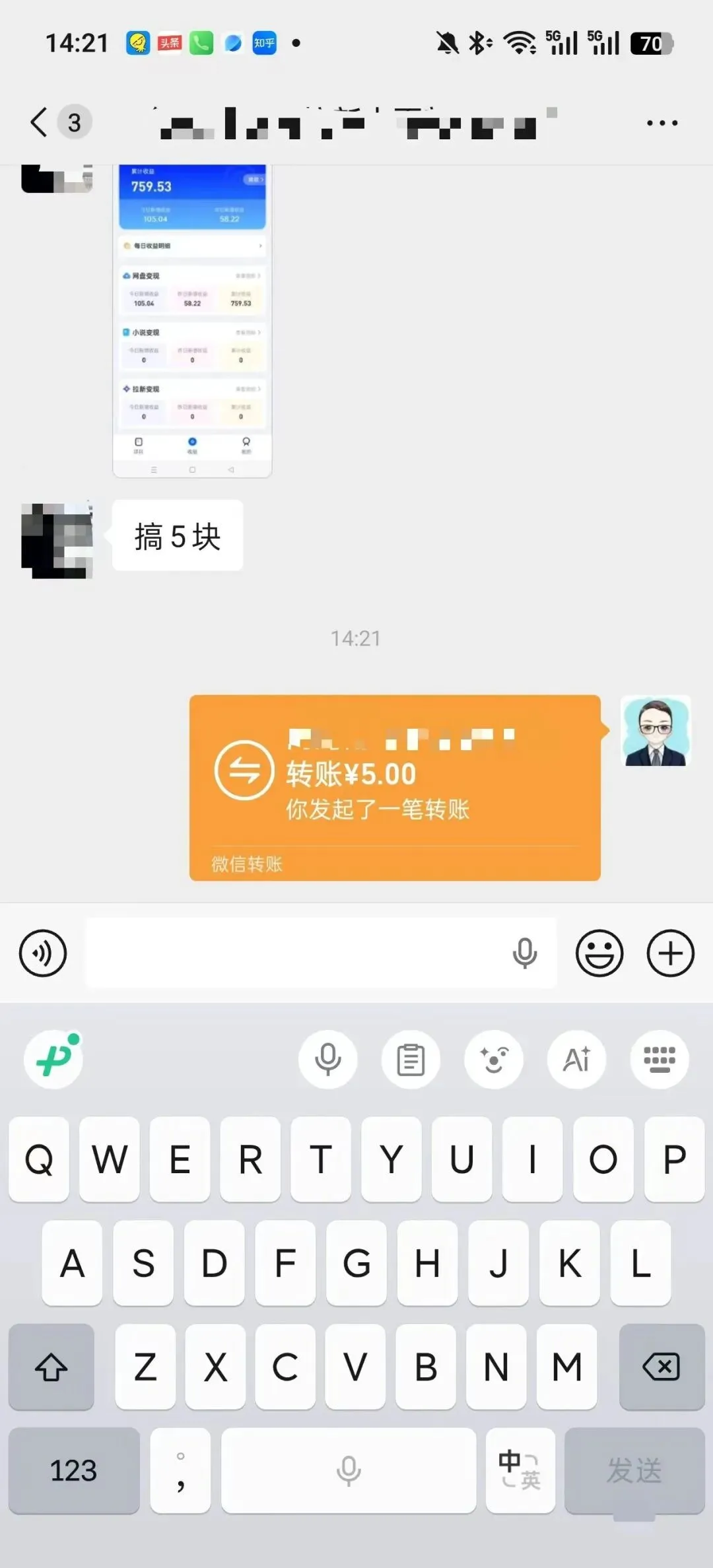Tap the backspace key
This screenshot has height=1568, width=713.
coord(662,1367)
